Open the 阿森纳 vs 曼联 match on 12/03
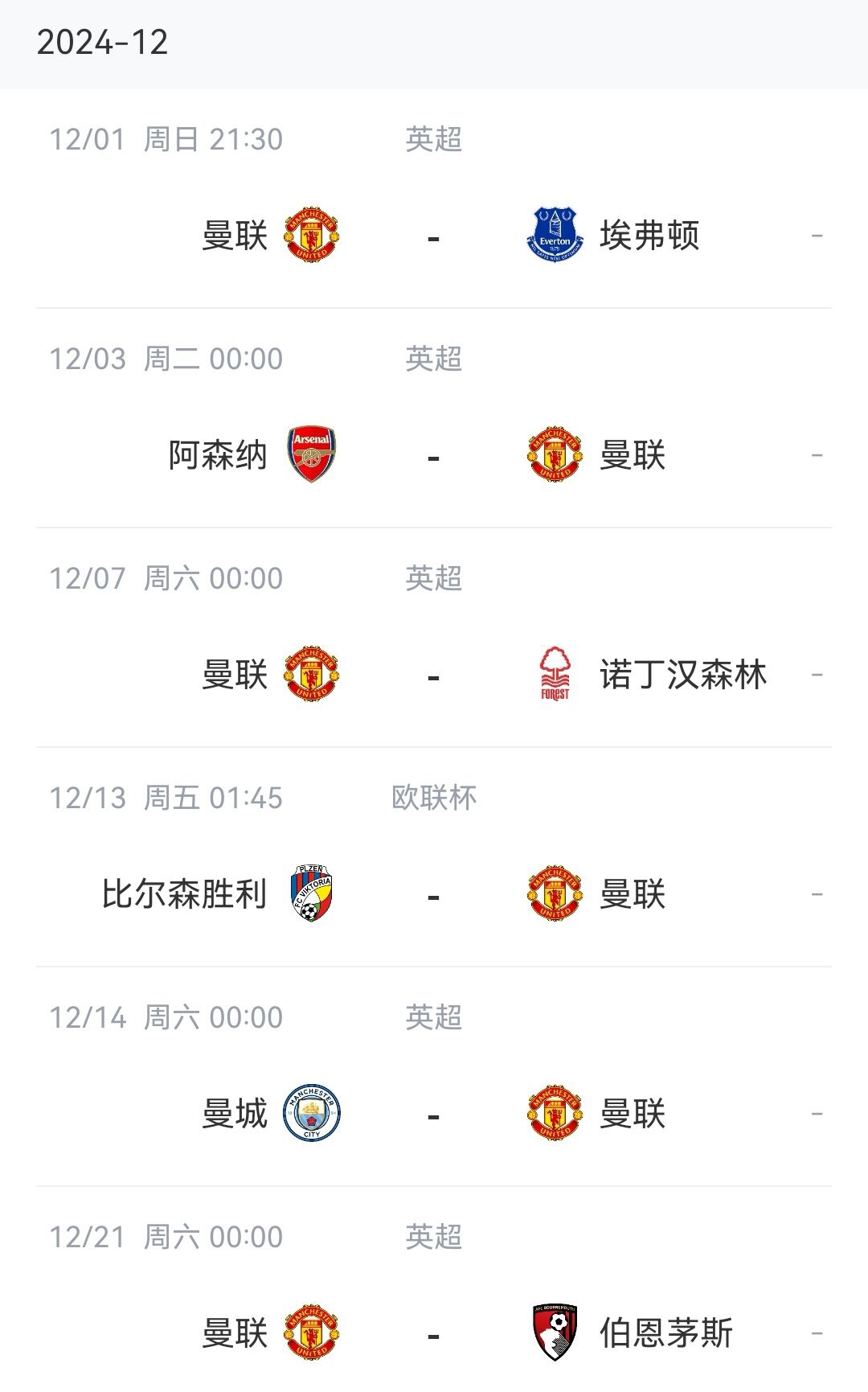The height and width of the screenshot is (1392, 868). [x=434, y=418]
